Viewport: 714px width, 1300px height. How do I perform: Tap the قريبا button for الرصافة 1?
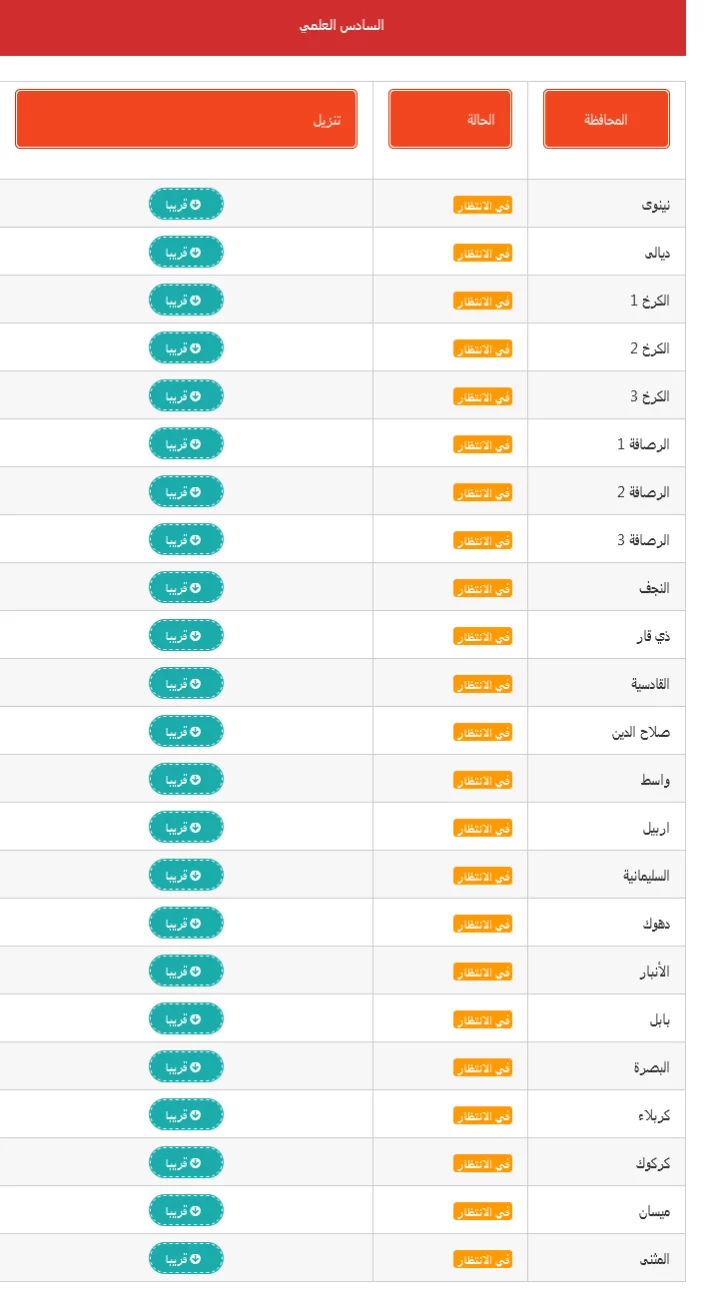click(x=186, y=444)
